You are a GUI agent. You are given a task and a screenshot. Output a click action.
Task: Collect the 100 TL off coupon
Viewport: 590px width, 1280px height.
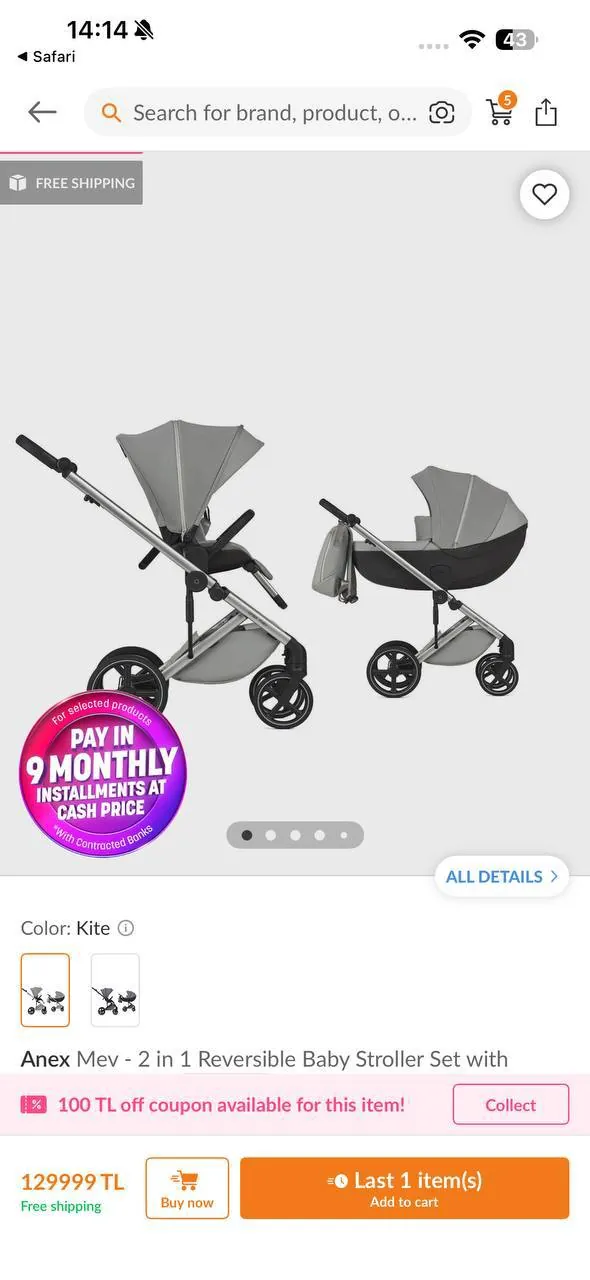click(511, 1105)
